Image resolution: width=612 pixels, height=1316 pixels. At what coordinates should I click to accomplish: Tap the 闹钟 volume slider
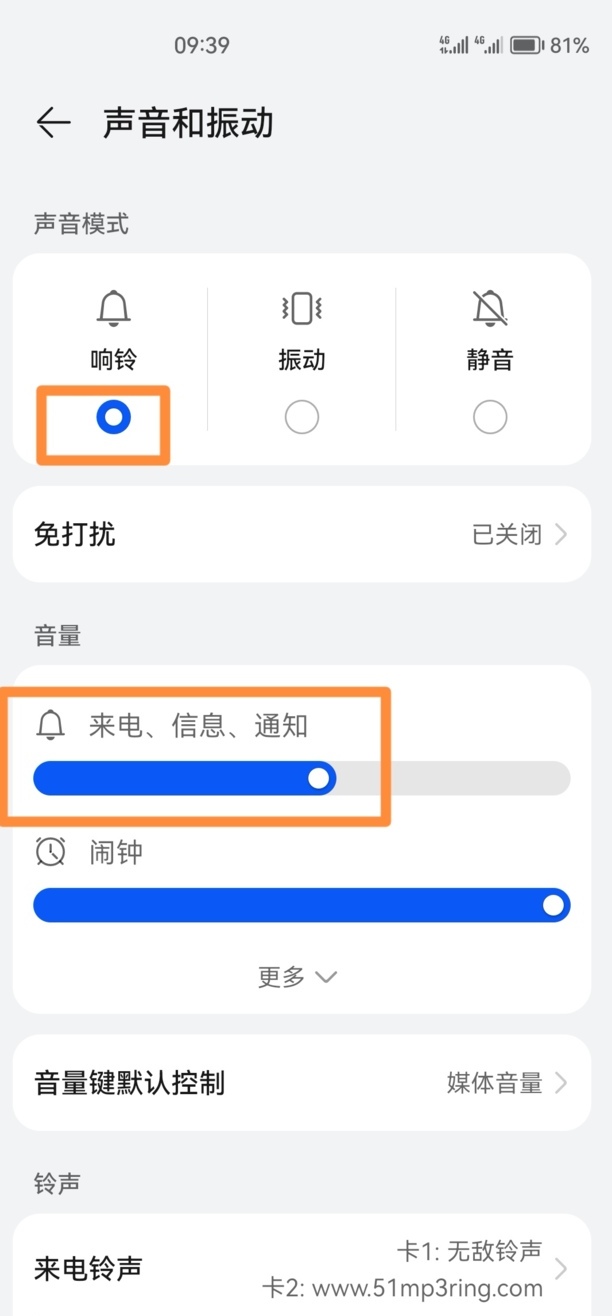click(x=301, y=905)
